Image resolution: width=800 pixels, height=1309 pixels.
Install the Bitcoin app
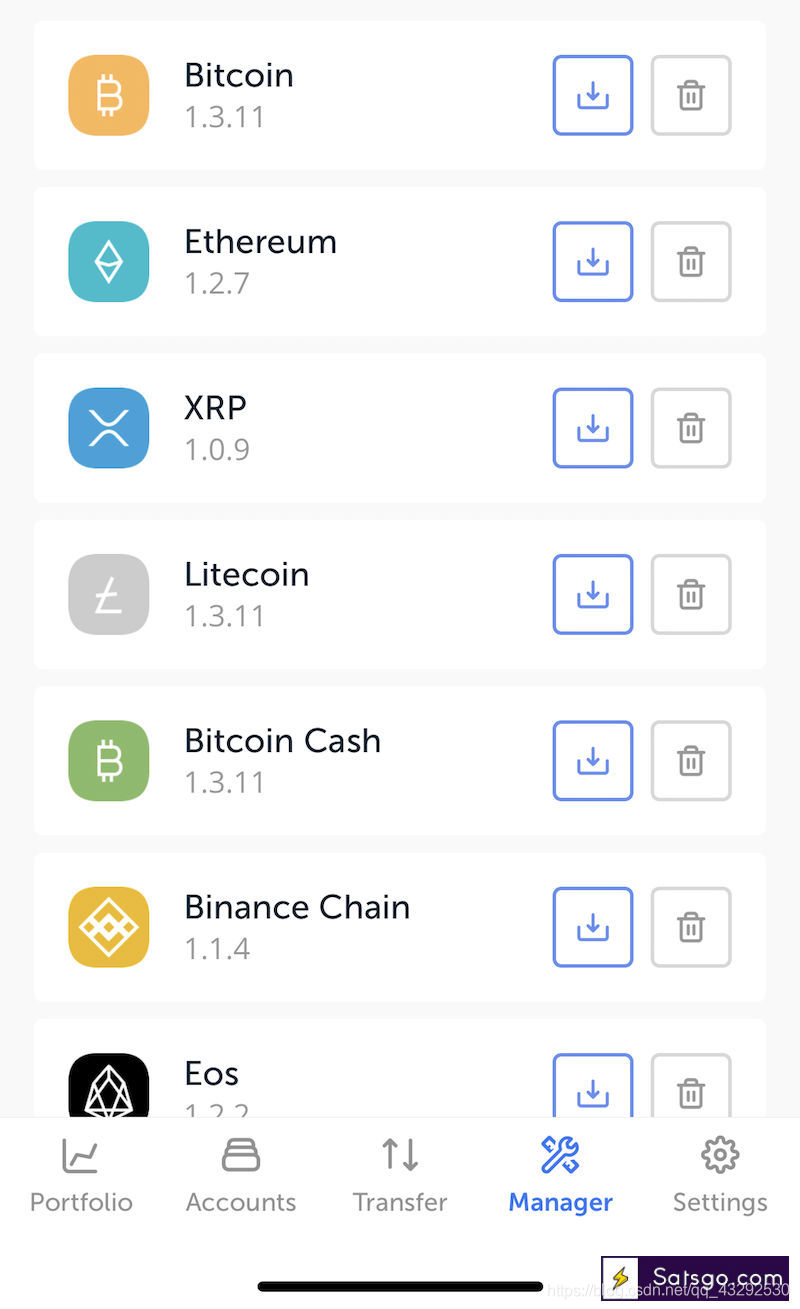[x=593, y=95]
